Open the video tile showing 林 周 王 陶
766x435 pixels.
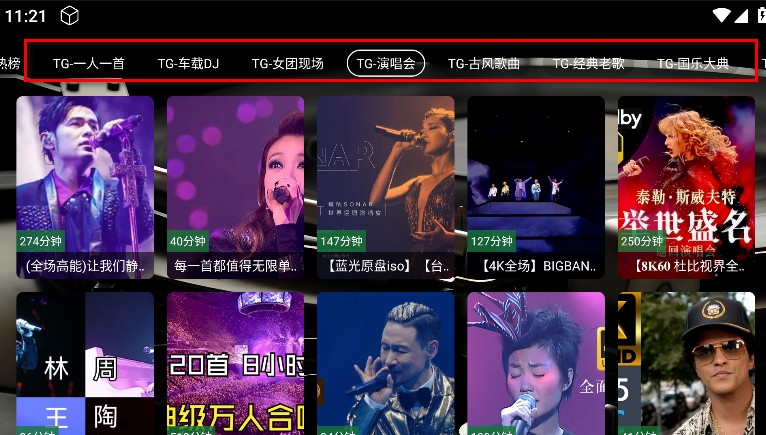click(x=85, y=365)
